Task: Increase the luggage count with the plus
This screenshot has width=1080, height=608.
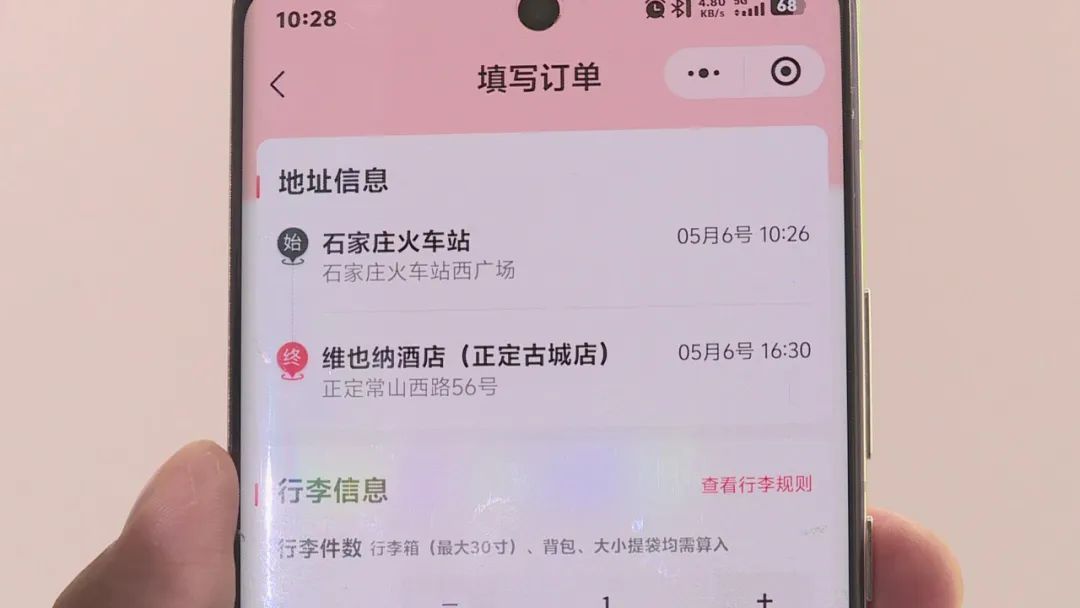Action: 765,600
